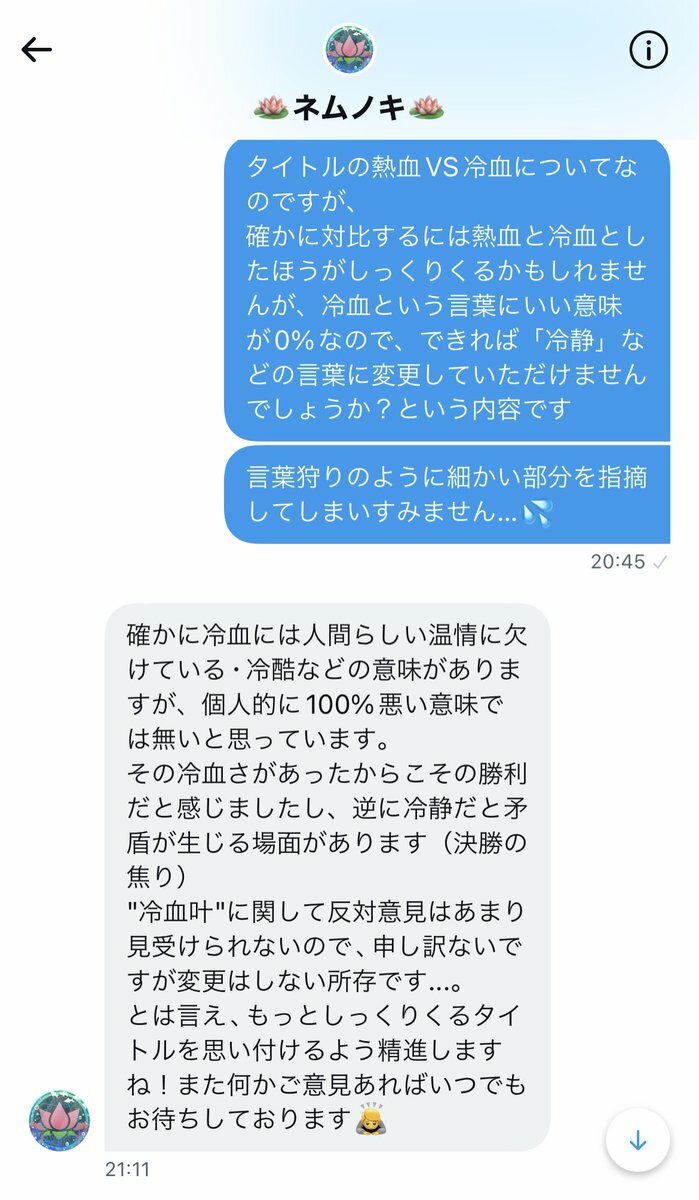Viewport: 699px width, 1200px height.
Task: Go back to the message list
Action: tap(36, 50)
